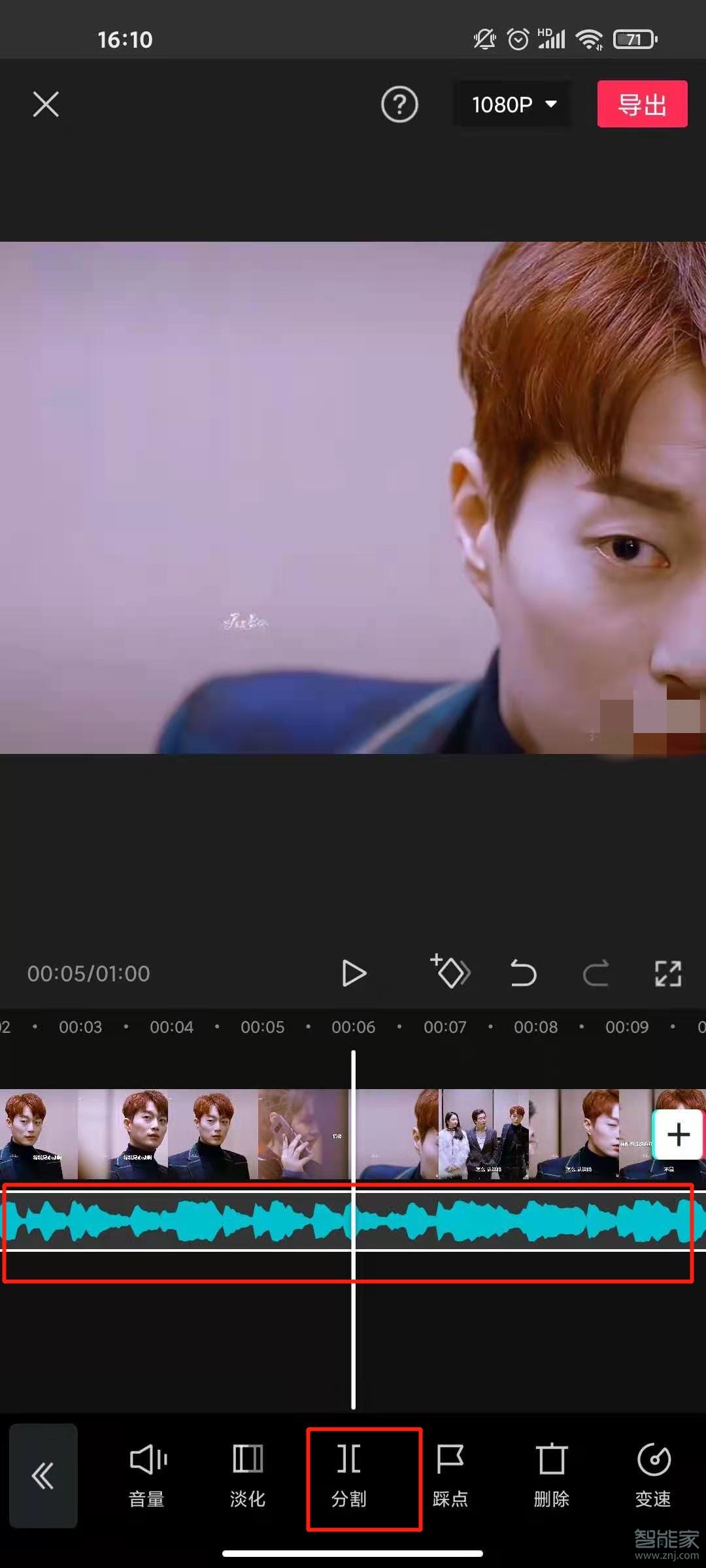The width and height of the screenshot is (706, 1568).
Task: Add a new clip with the plus button
Action: [678, 1134]
